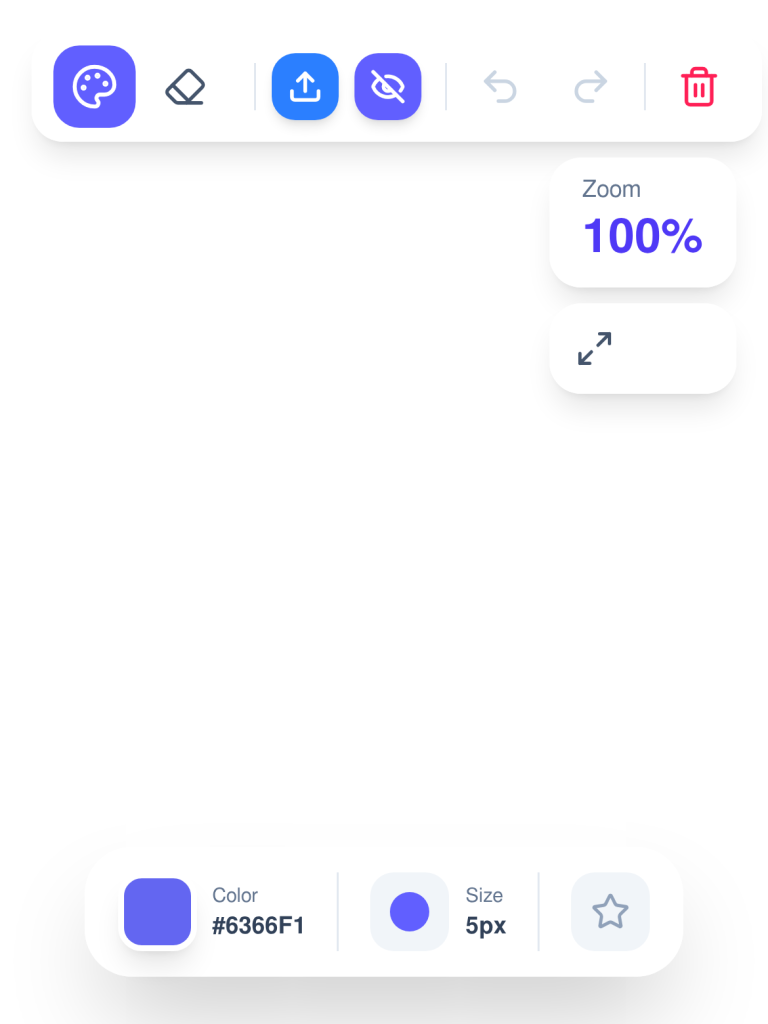Viewport: 768px width, 1024px height.
Task: Clear the canvas with the trash icon
Action: [699, 87]
